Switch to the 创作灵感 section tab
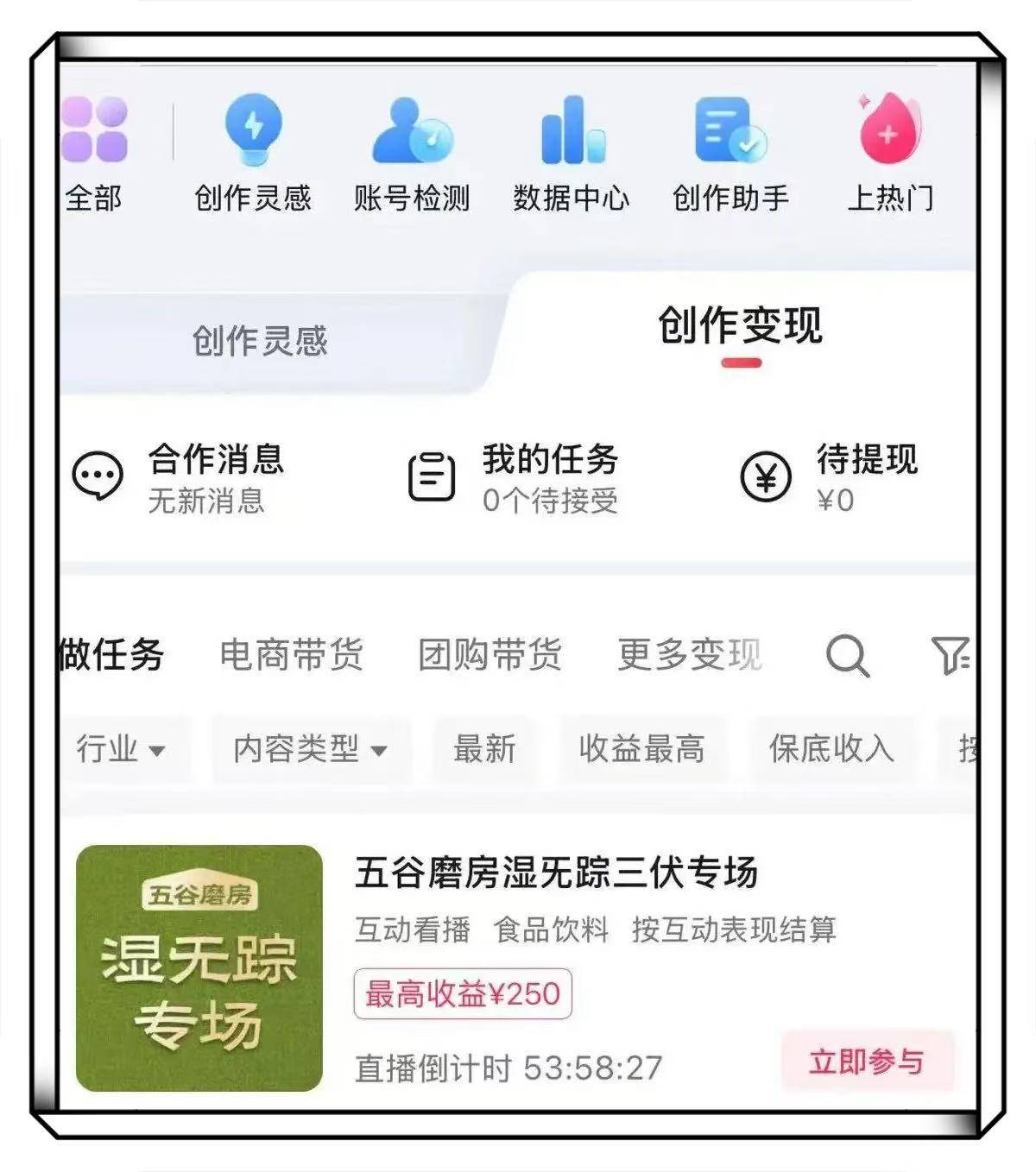Screen dimensions: 1036x1172 [260, 341]
